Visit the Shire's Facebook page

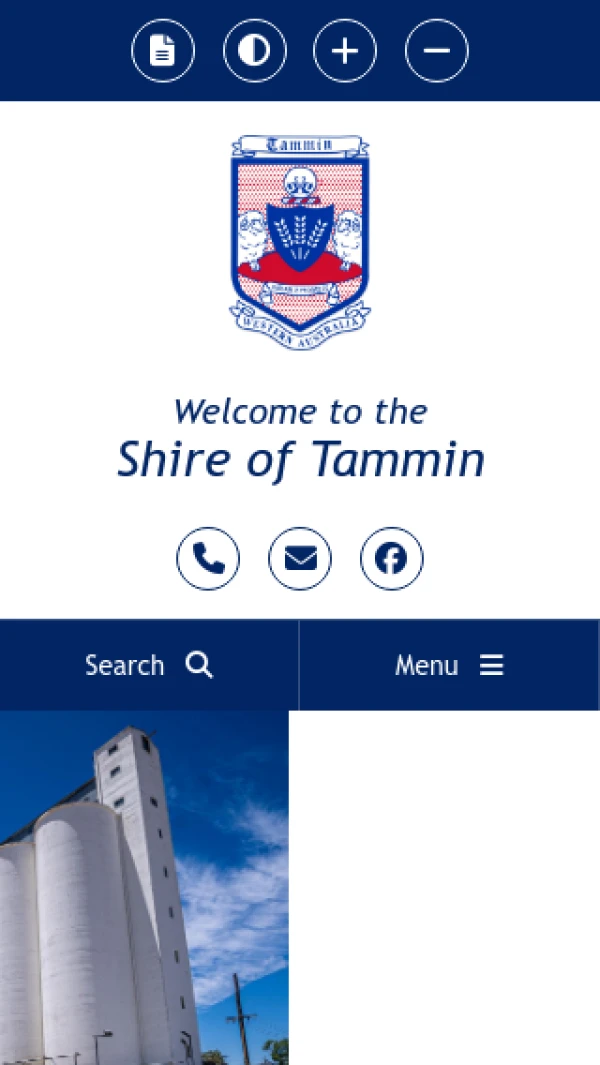point(391,559)
